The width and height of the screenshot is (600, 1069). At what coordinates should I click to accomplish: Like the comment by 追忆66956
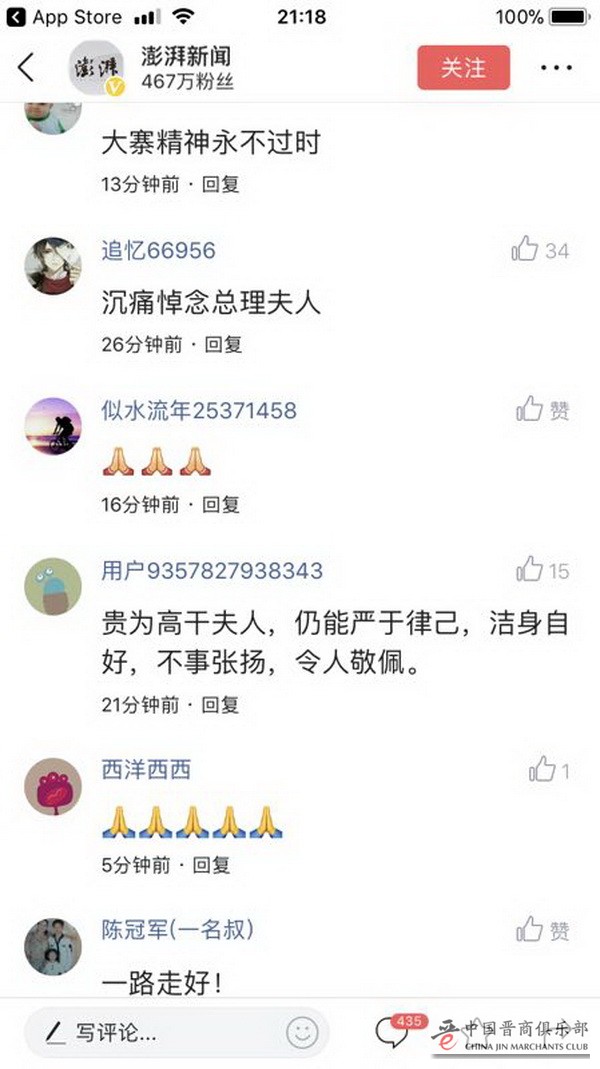pos(526,250)
